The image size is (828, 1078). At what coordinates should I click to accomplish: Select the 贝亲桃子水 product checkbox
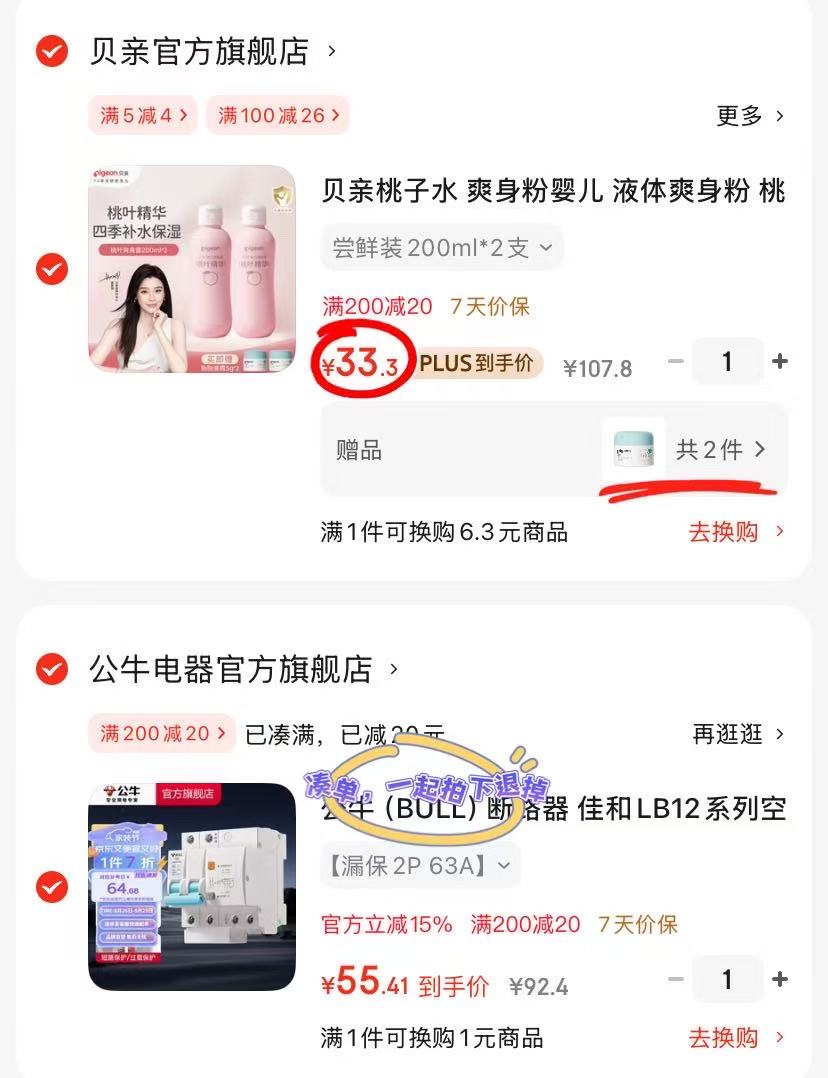coord(51,269)
